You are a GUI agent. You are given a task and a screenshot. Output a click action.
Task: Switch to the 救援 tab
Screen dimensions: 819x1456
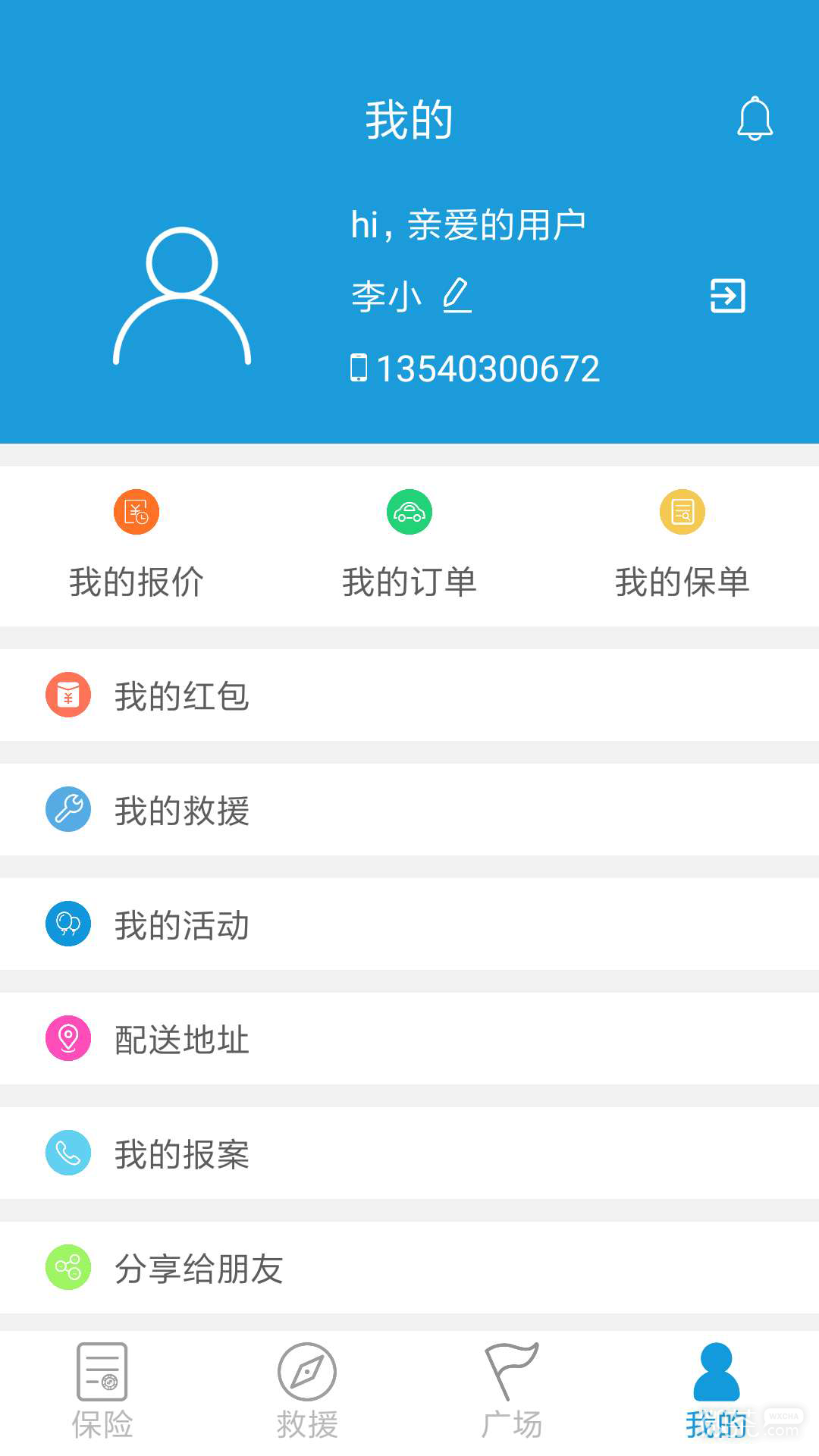pos(307,1392)
